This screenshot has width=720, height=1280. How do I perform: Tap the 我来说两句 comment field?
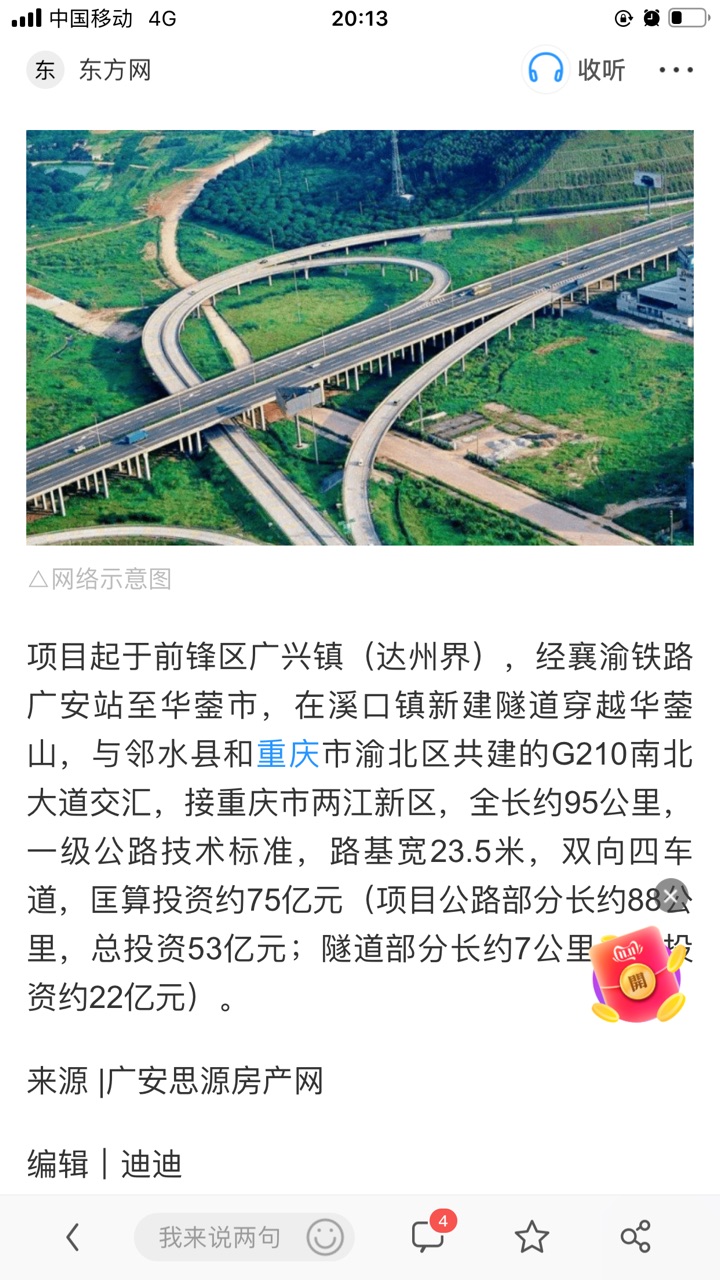[x=220, y=1237]
